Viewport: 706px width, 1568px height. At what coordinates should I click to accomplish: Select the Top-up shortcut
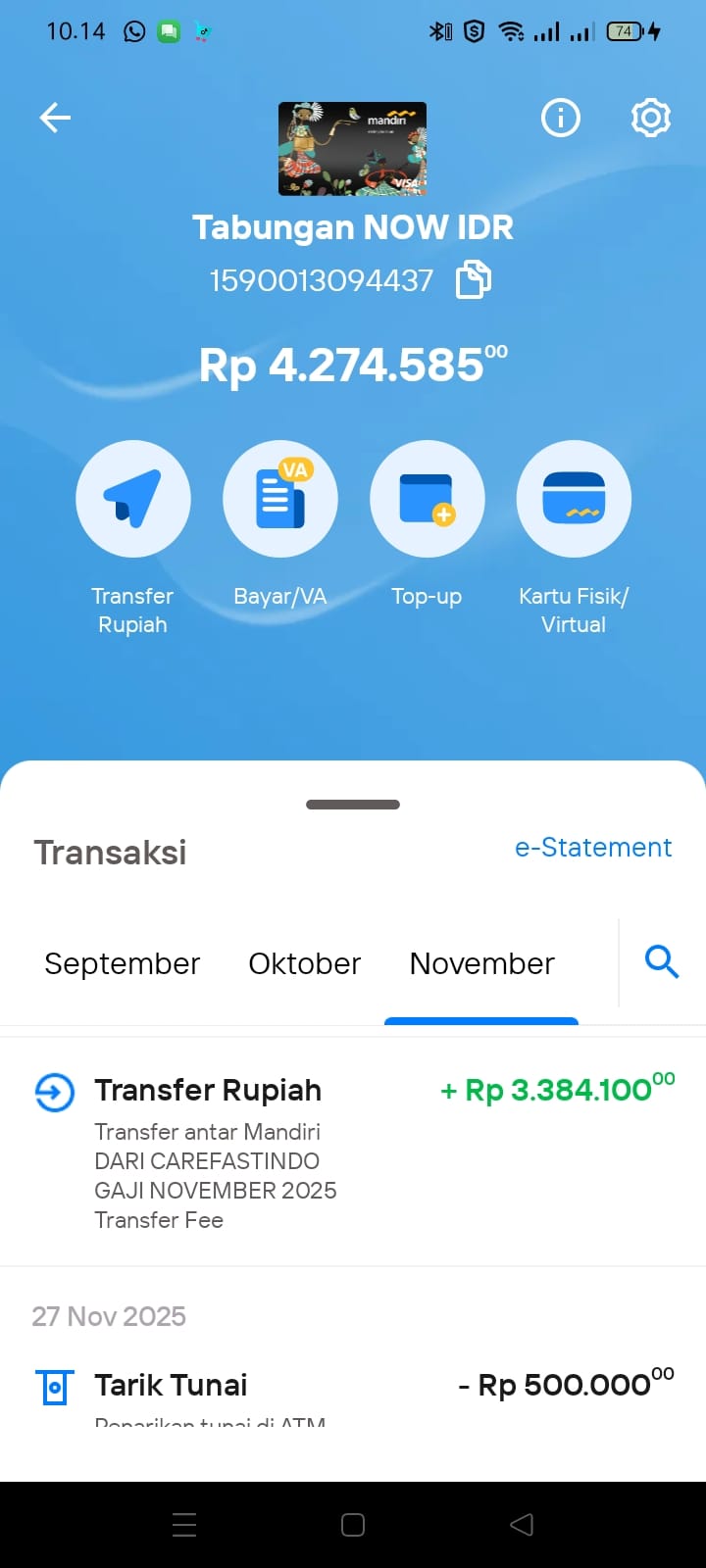(x=427, y=500)
